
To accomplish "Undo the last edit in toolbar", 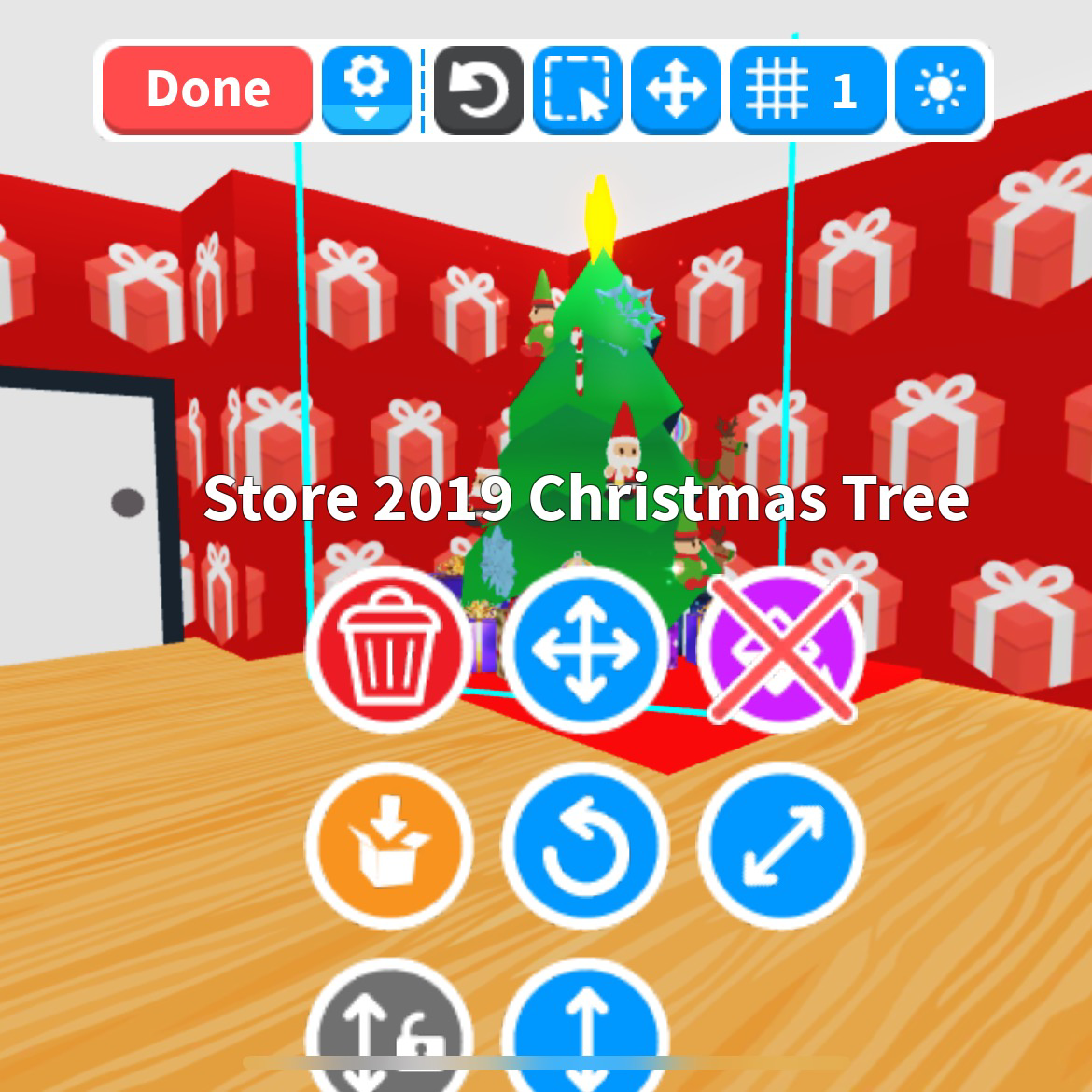I will tap(478, 91).
